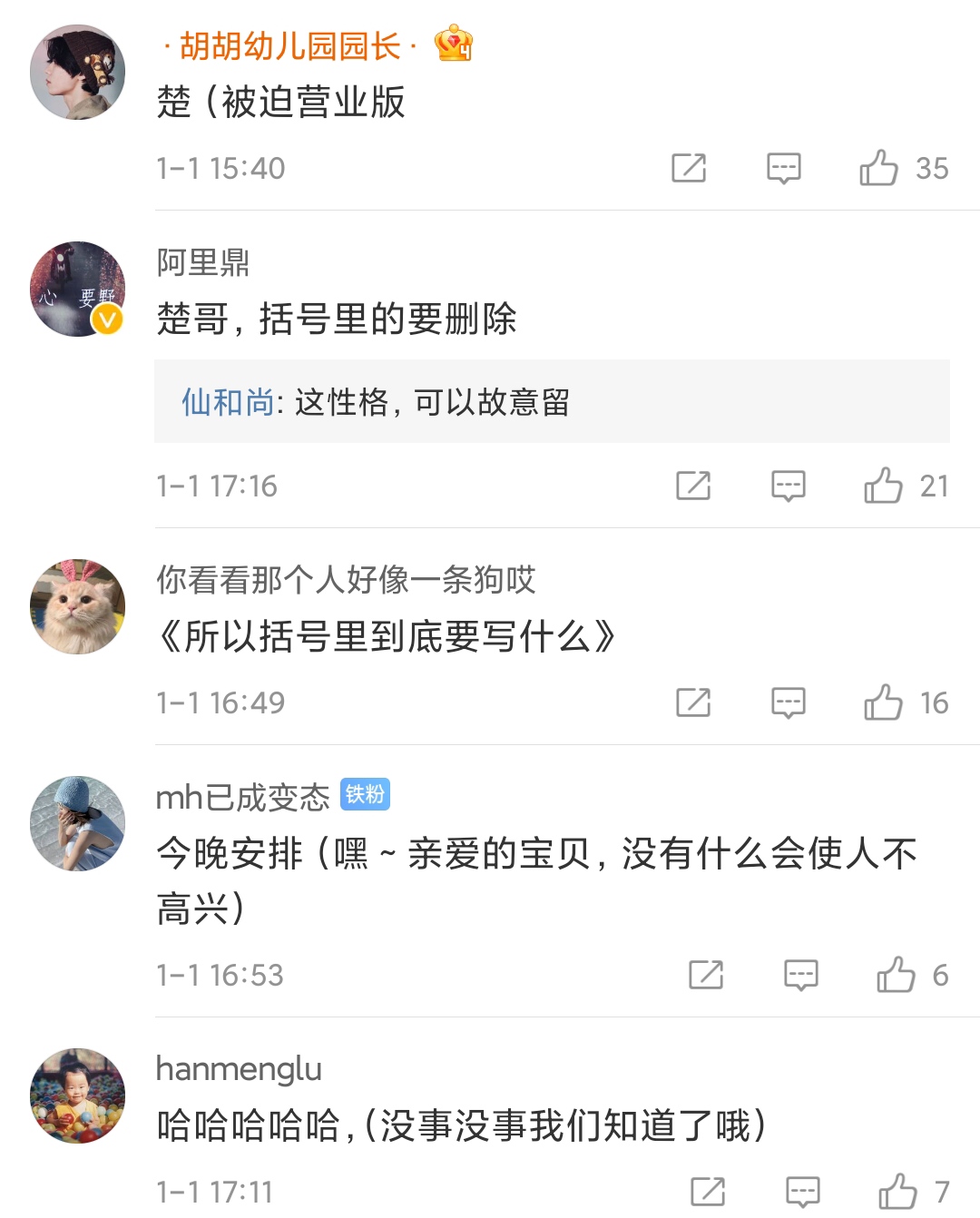Screen dimensions: 980x1218
Task: Repost 胡胡幼儿园园长's comment
Action: (x=689, y=168)
